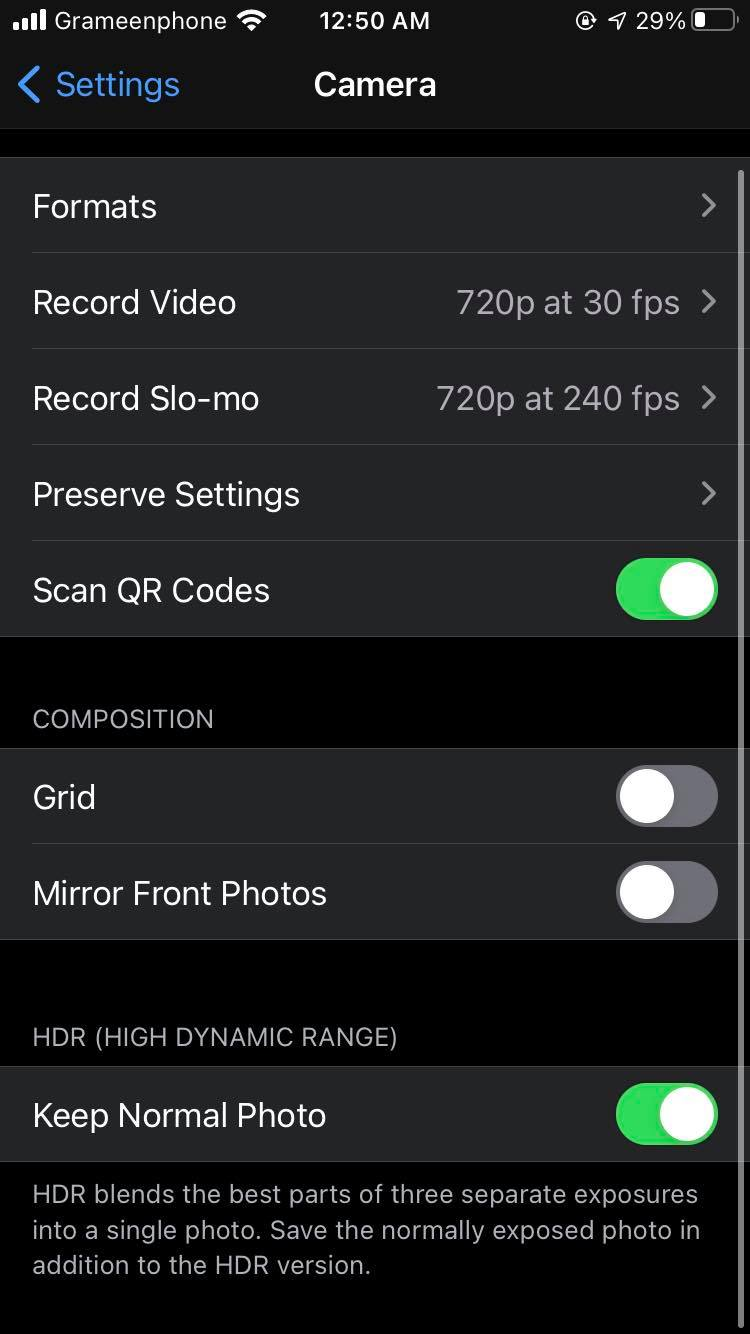Open the Formats settings
The width and height of the screenshot is (750, 1334).
click(x=374, y=206)
